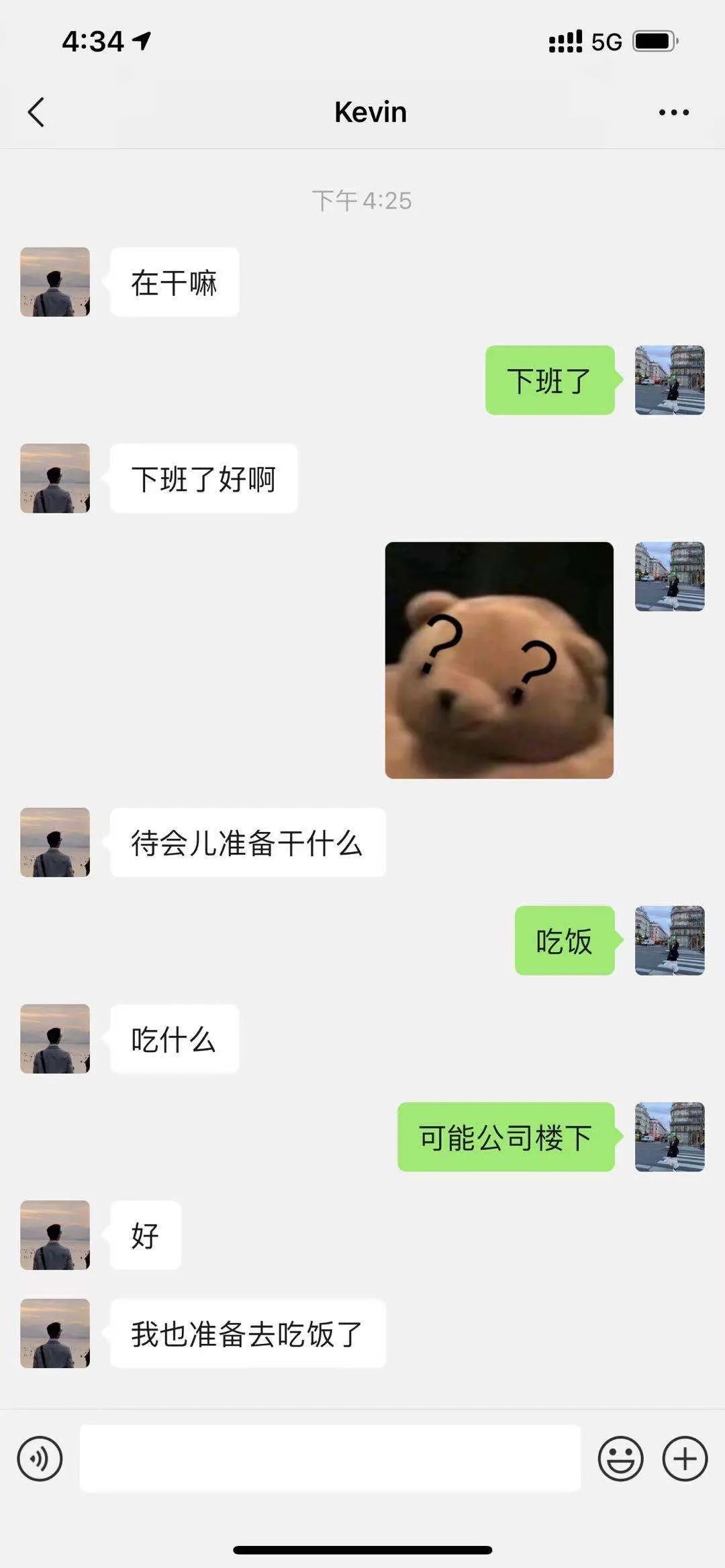Screen dimensions: 725x1568
Task: Go back from Kevin's chat
Action: coord(36,112)
